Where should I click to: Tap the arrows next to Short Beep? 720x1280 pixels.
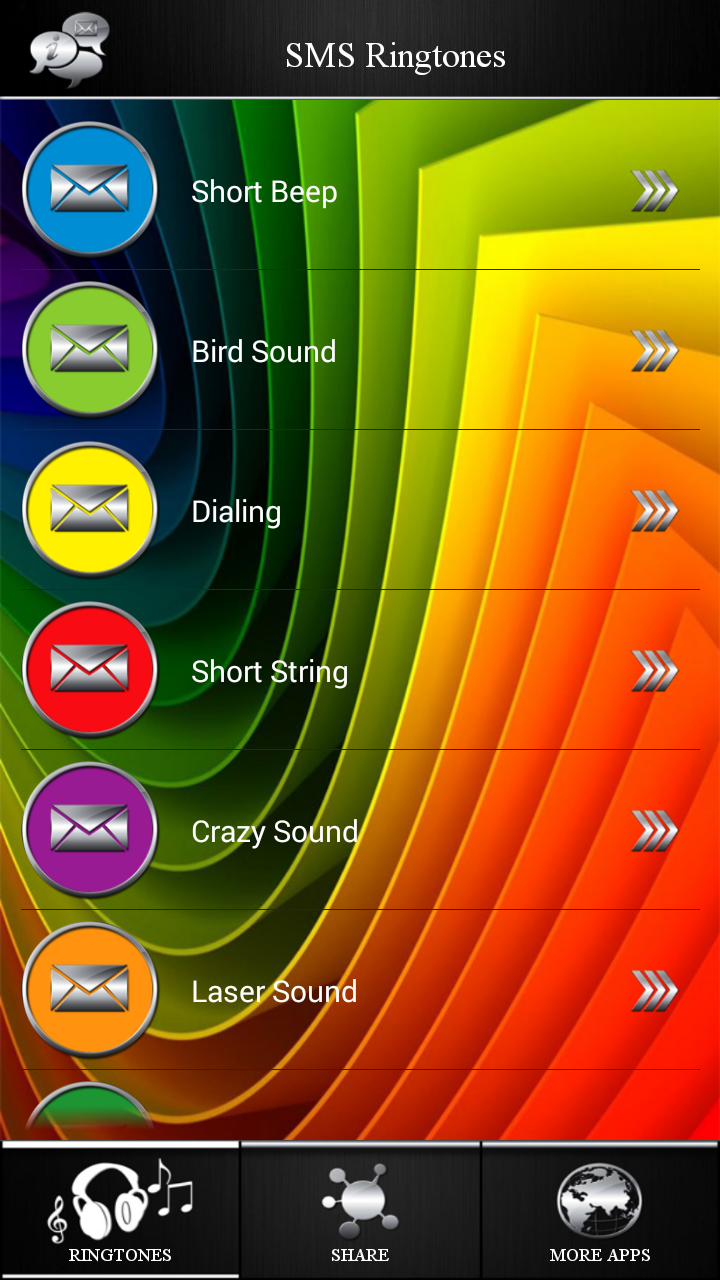tap(655, 191)
